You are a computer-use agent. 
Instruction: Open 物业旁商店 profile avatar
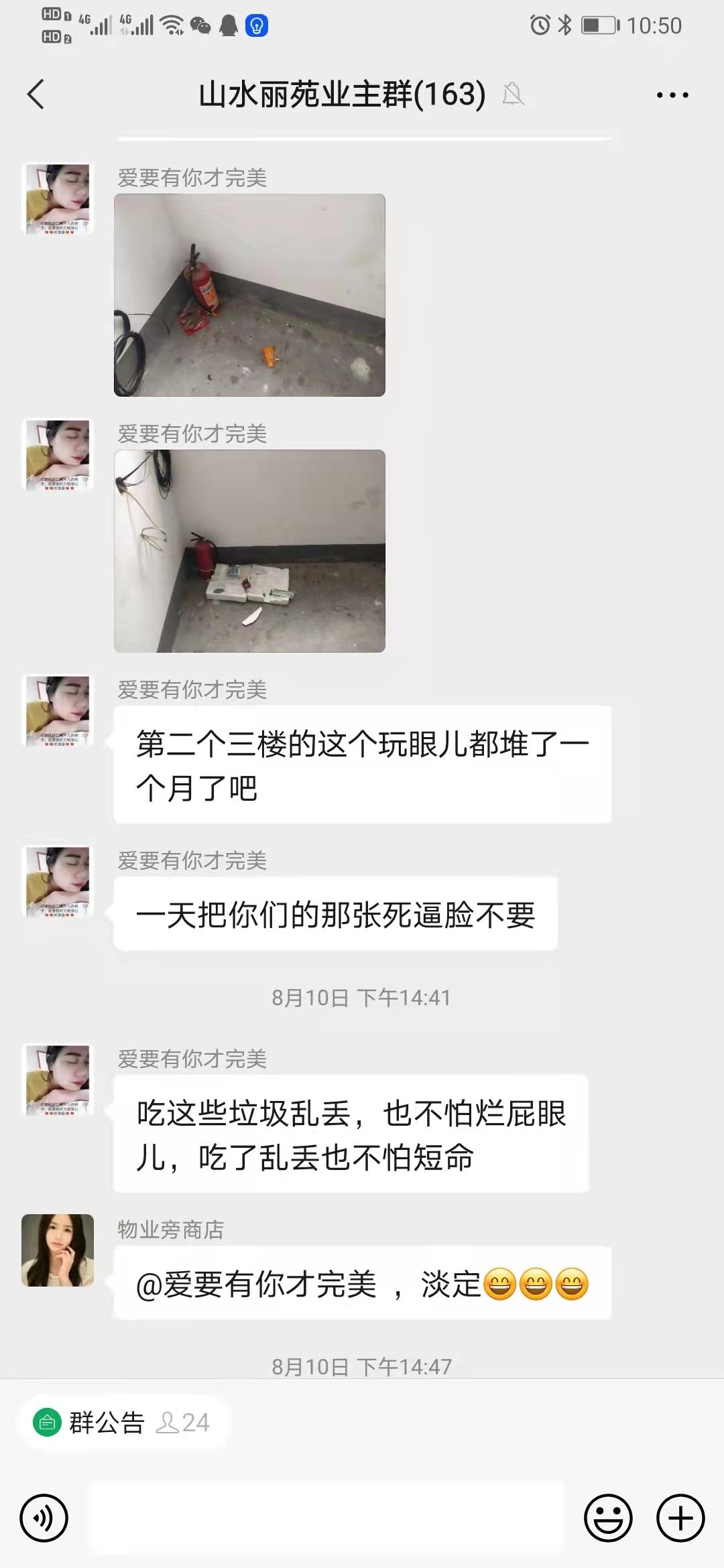(58, 1250)
